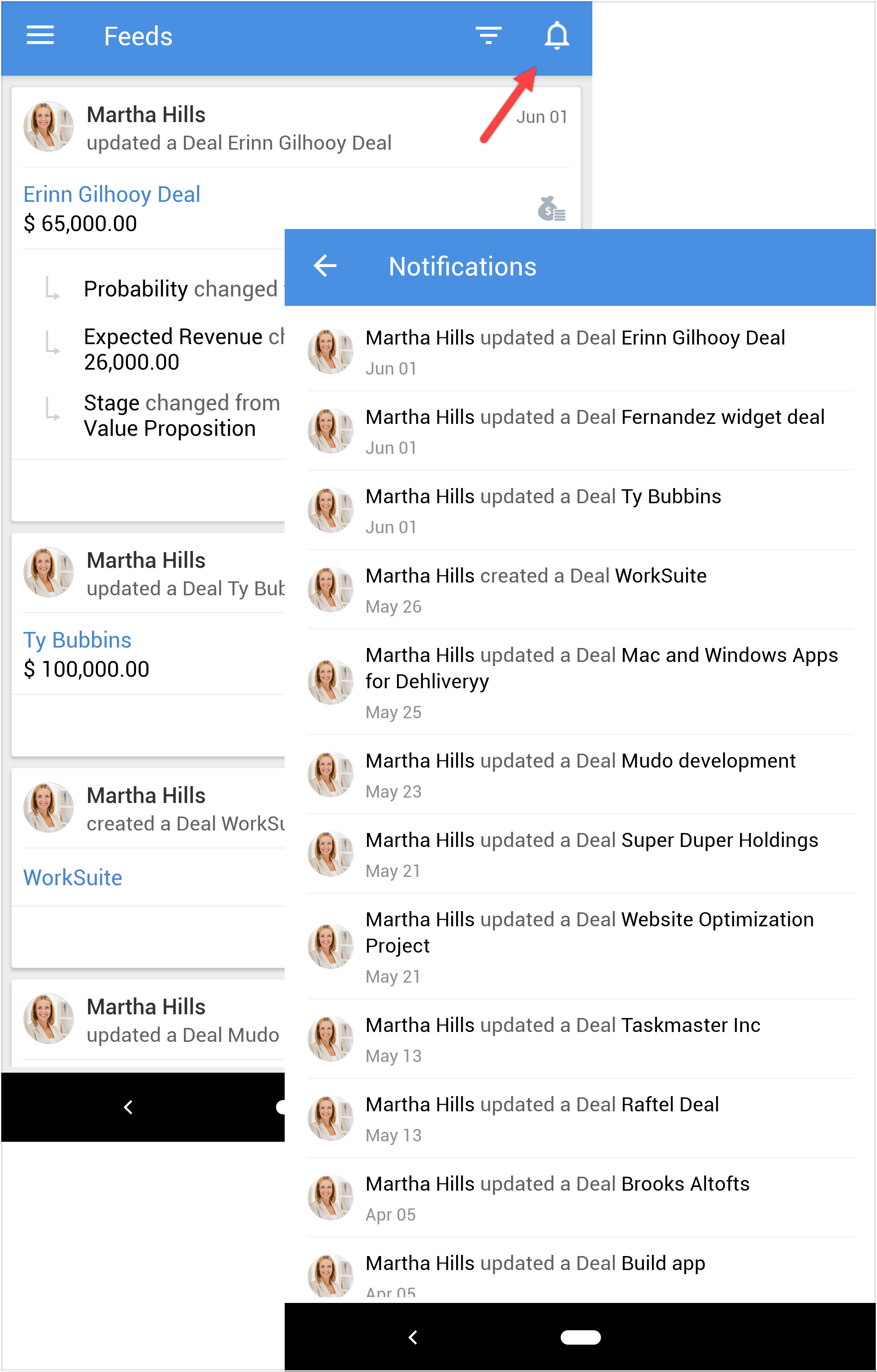The width and height of the screenshot is (877, 1372).
Task: Go back from Notifications
Action: (325, 266)
